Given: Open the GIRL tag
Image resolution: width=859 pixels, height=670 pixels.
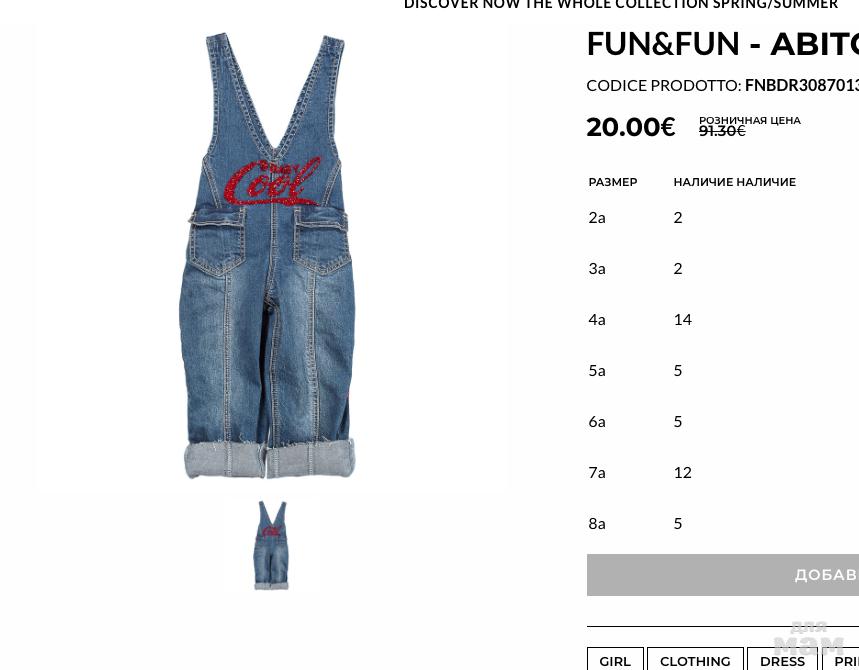Looking at the screenshot, I should tap(615, 660).
